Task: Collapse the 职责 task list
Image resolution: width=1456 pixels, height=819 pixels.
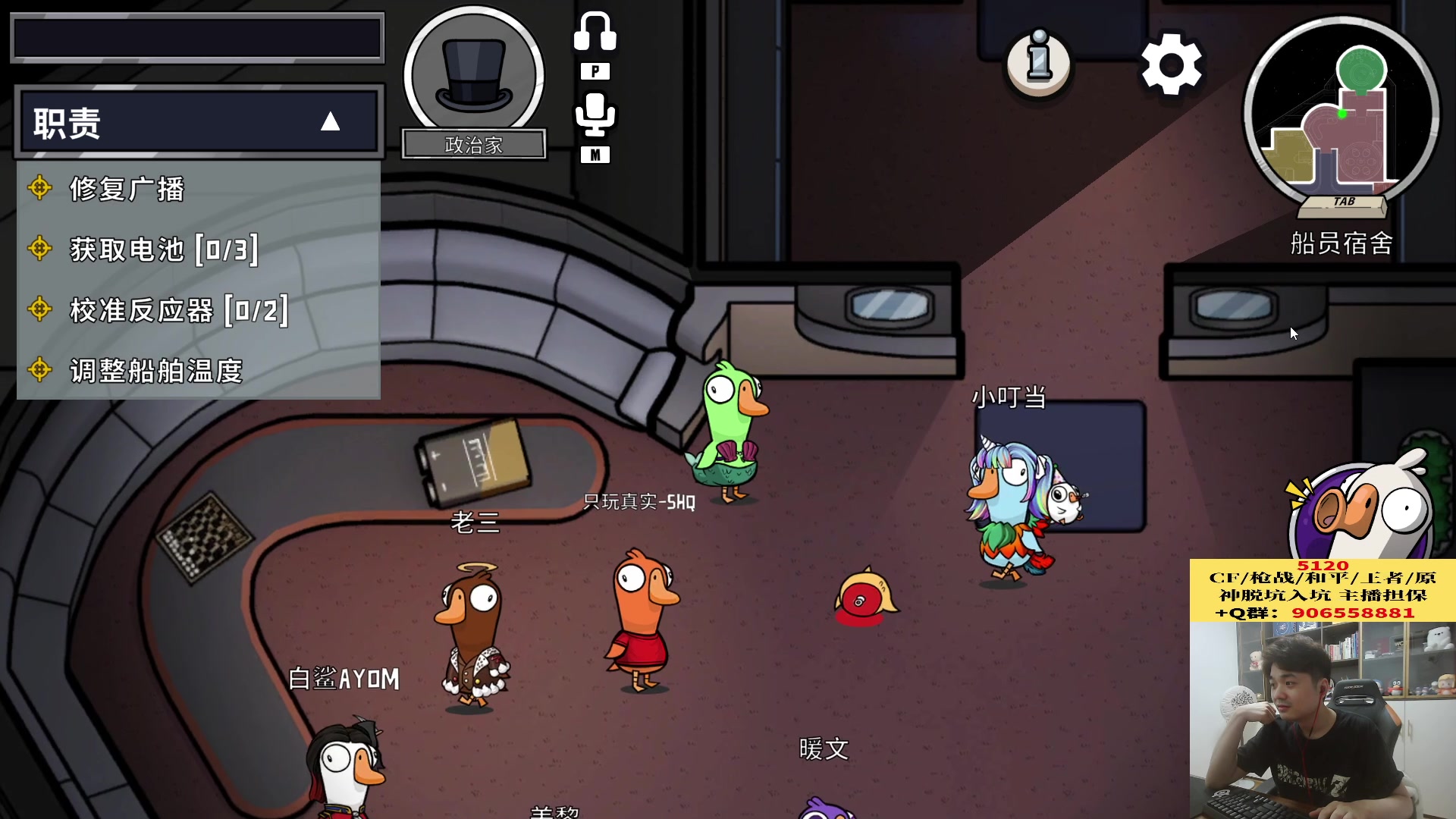Action: [x=330, y=122]
